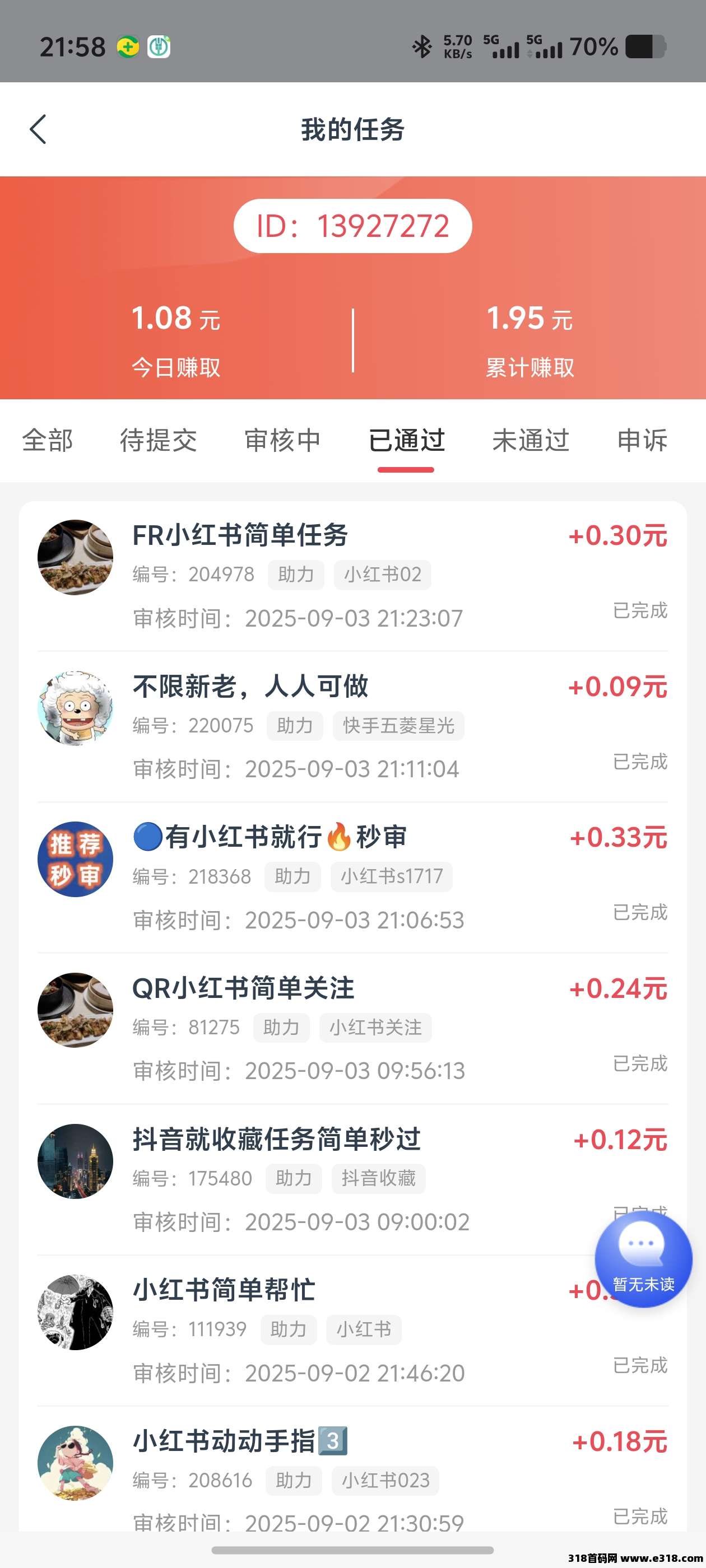Go back from 我的任务 page

pyautogui.click(x=38, y=129)
